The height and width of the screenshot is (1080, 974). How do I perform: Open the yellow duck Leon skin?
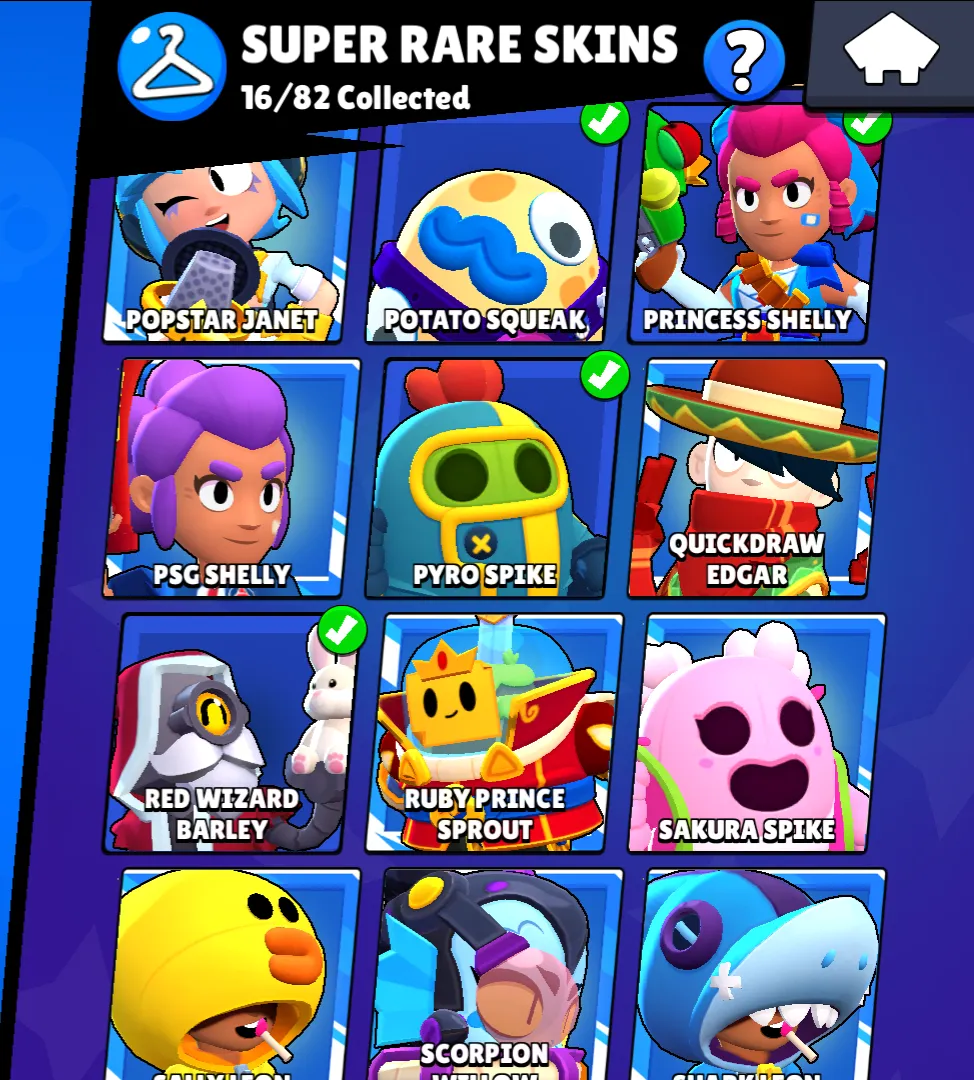229,975
